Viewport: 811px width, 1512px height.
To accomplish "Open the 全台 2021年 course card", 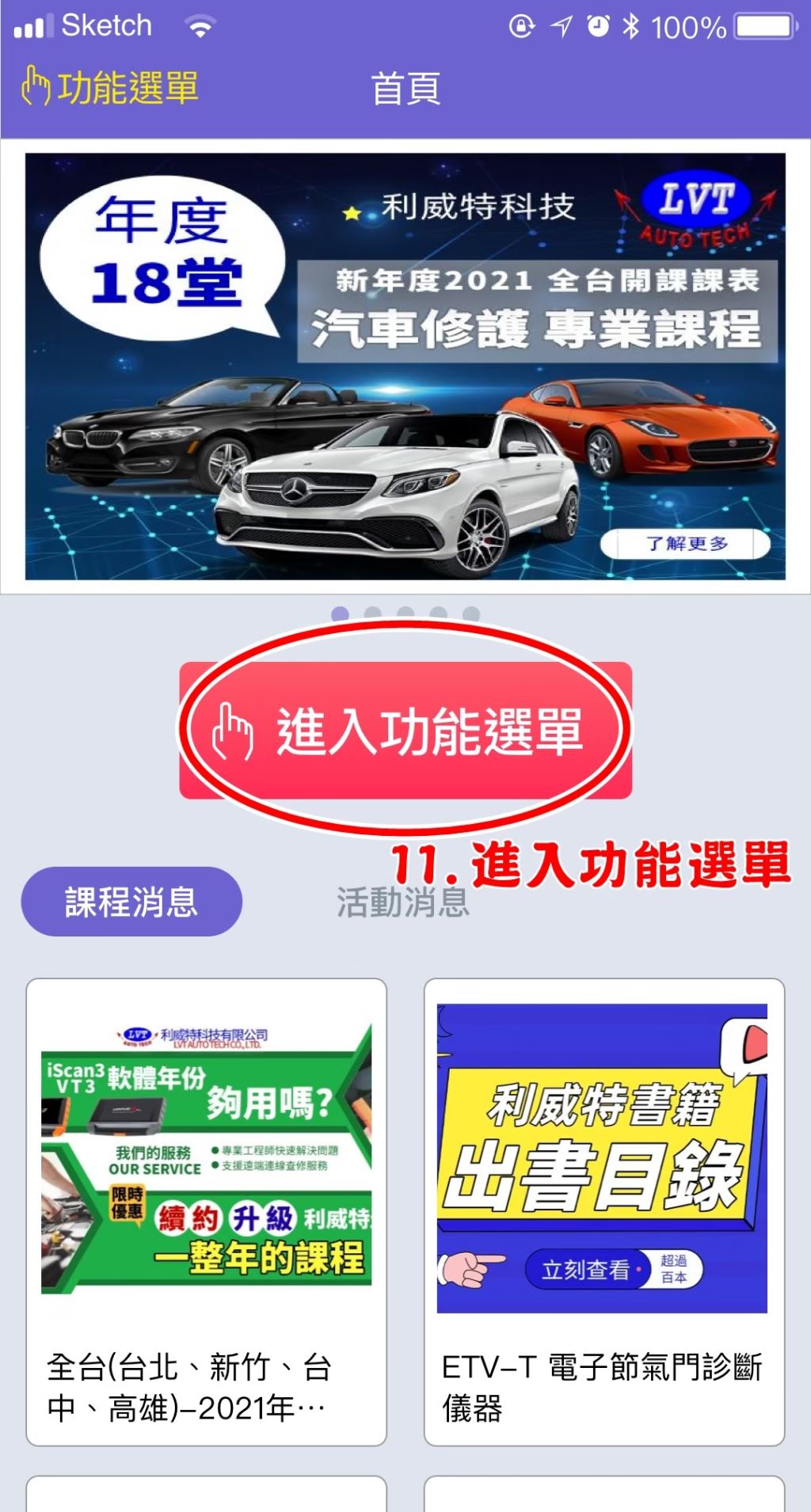I will 206,1211.
